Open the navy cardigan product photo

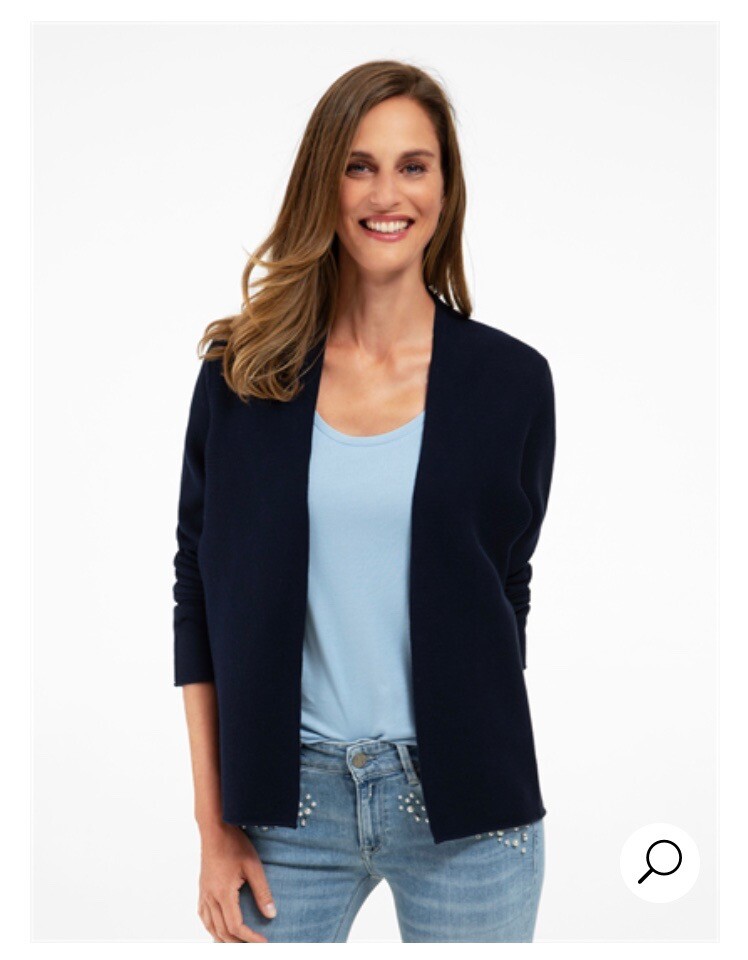pyautogui.click(x=374, y=480)
